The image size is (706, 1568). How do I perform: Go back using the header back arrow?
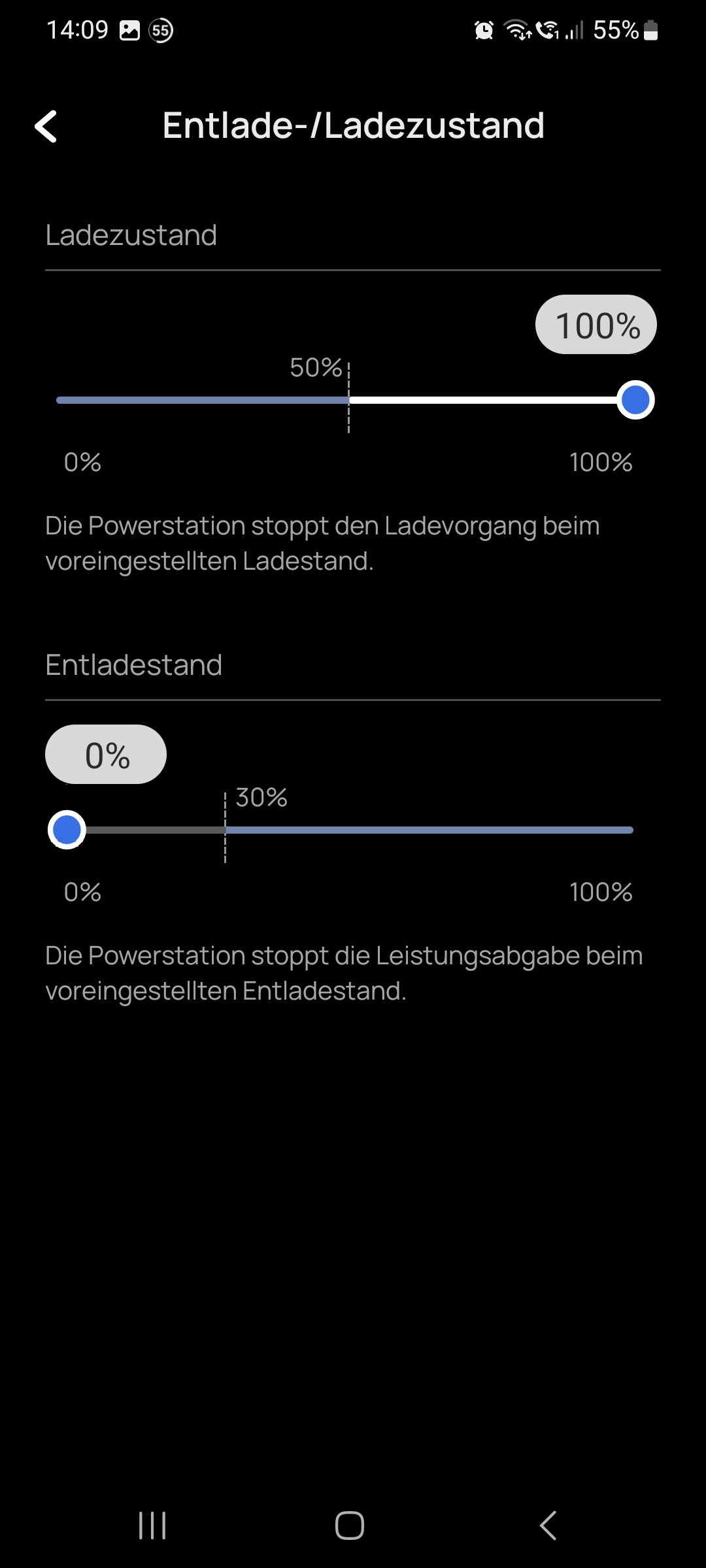pyautogui.click(x=46, y=125)
